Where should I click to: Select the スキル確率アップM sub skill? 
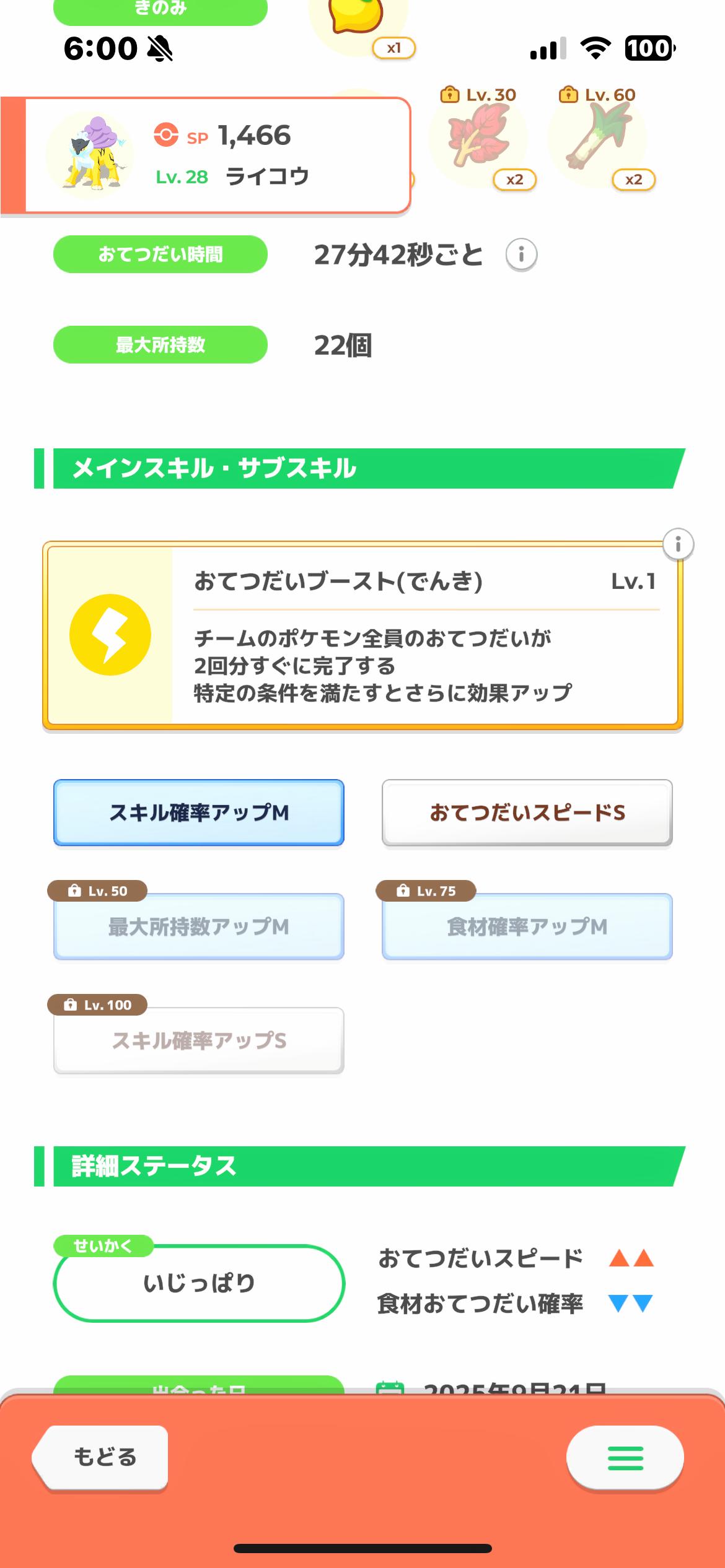[199, 812]
